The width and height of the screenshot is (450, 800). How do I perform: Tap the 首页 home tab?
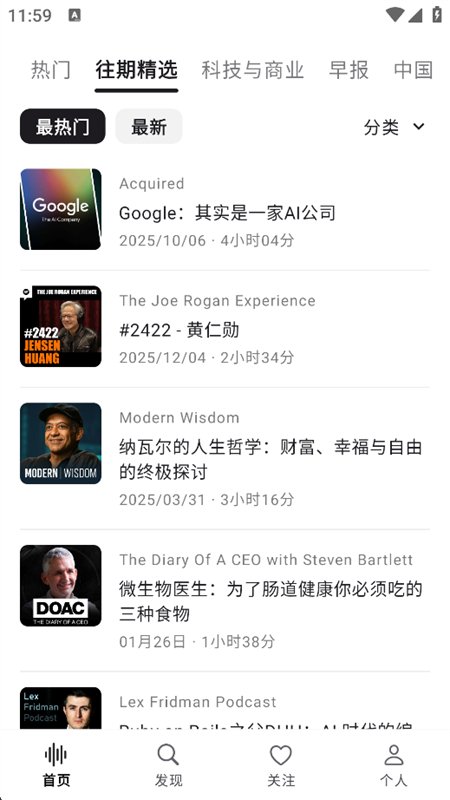[56, 765]
